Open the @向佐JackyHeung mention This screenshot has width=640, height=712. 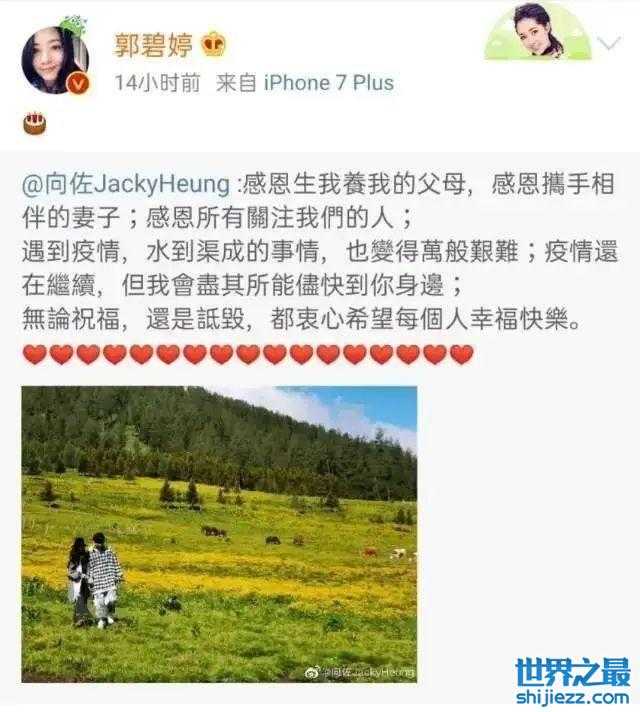click(126, 186)
